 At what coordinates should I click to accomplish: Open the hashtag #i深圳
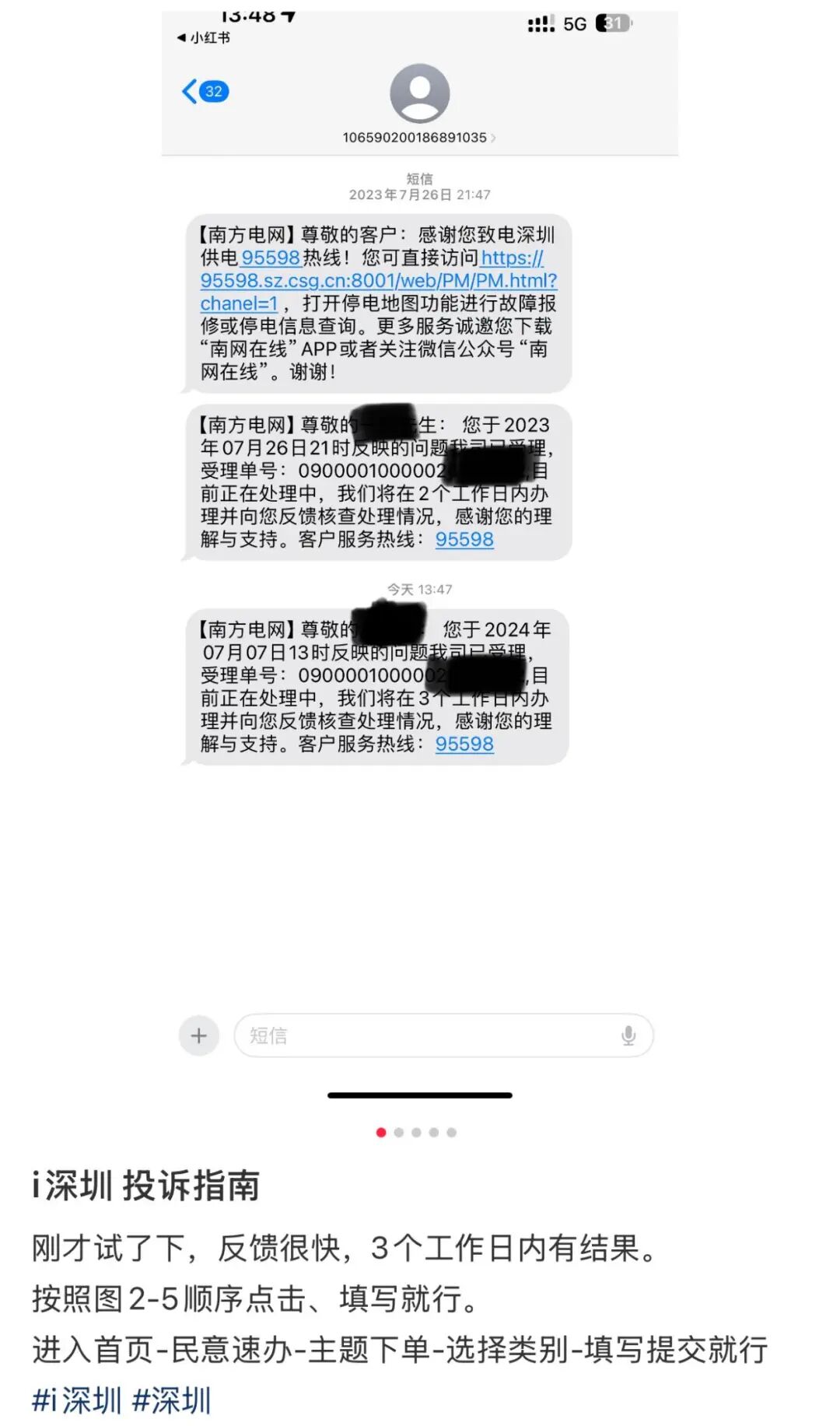click(76, 1400)
